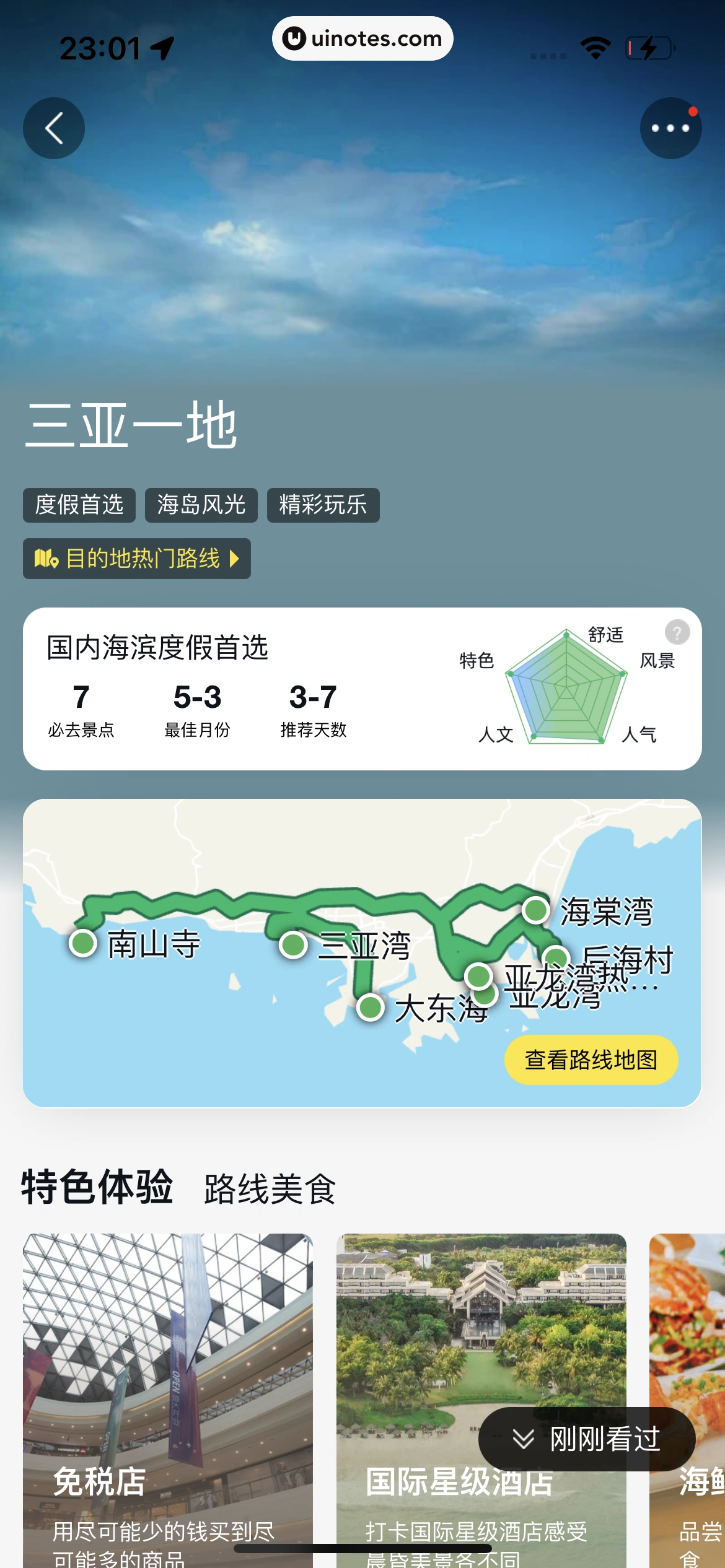Screen dimensions: 725x1568
Task: Select the 特色体验 tab
Action: coord(97,1187)
